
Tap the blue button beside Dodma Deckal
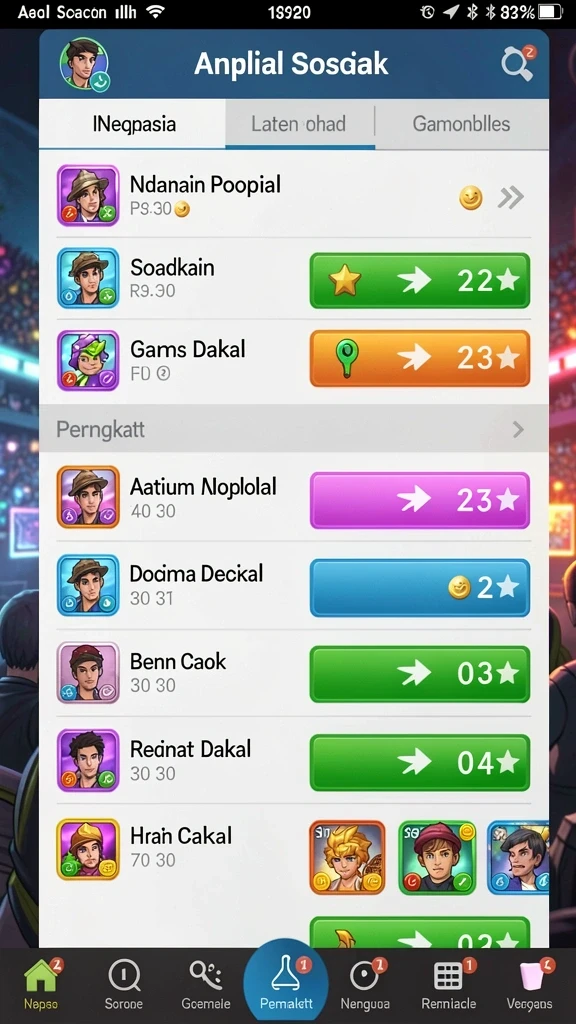(x=419, y=588)
